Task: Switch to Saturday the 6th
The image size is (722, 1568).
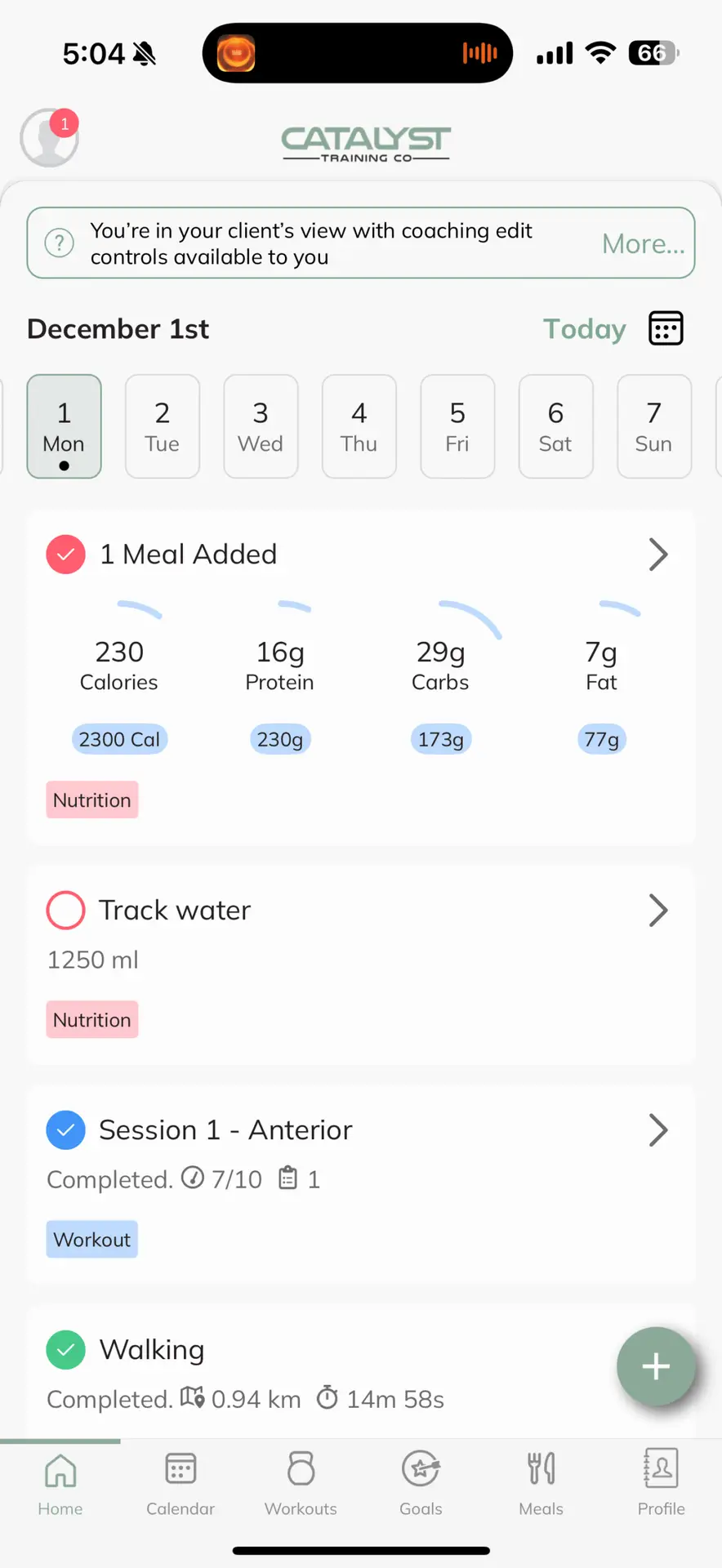Action: [x=555, y=426]
